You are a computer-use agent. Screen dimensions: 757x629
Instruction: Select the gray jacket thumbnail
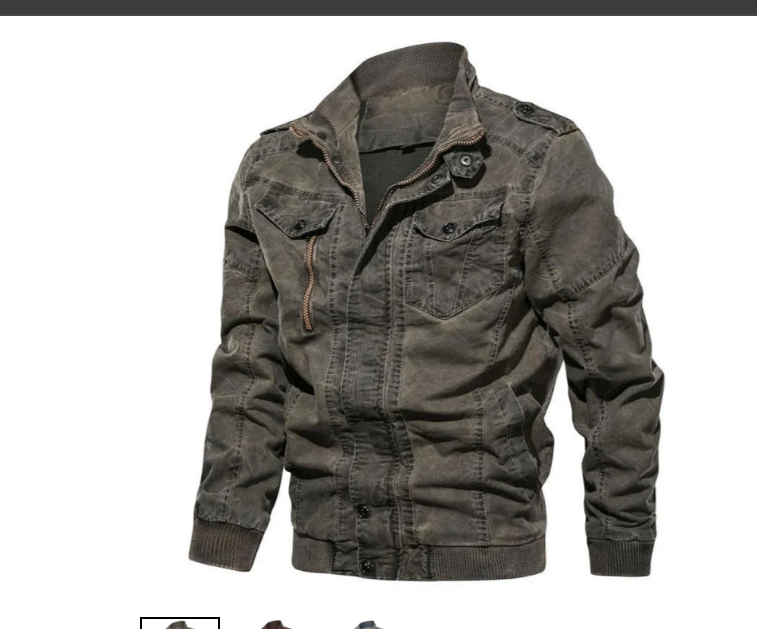click(180, 624)
